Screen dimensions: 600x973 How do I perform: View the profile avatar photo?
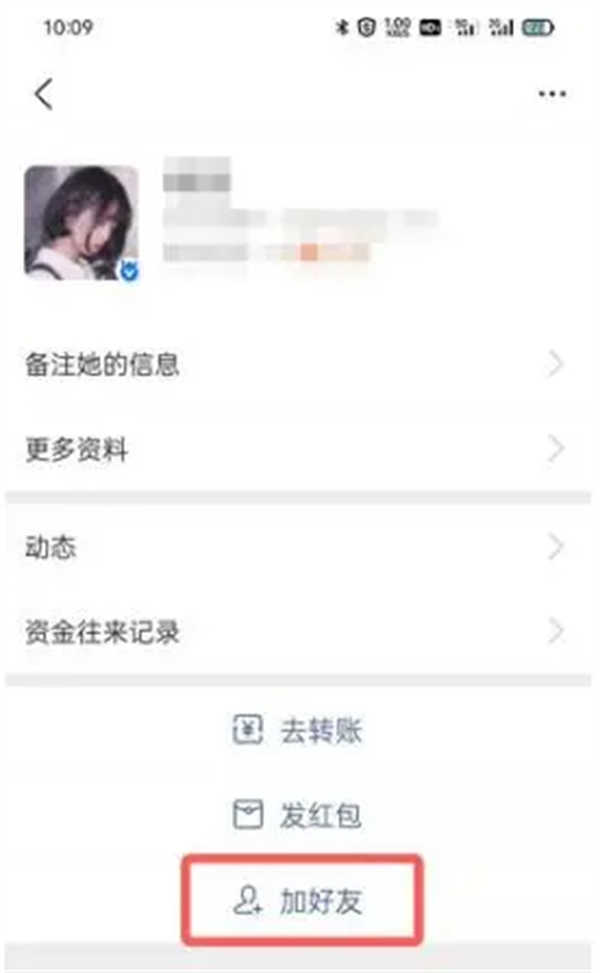(x=81, y=221)
